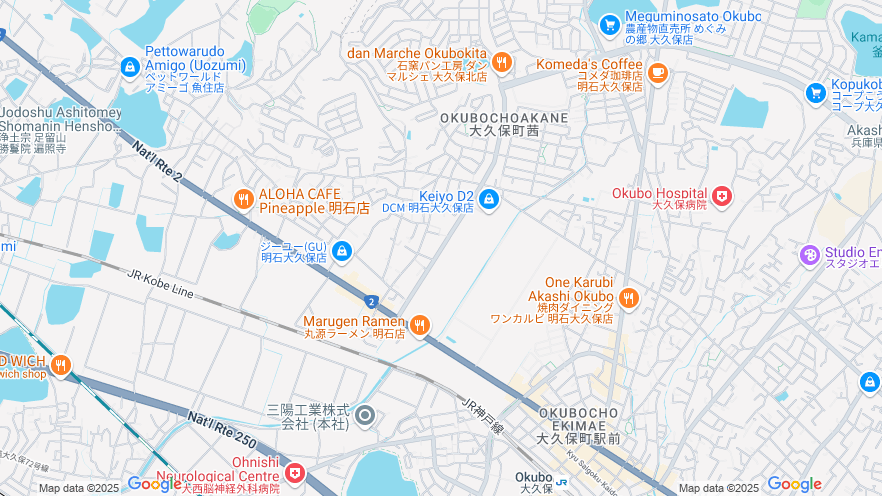
Task: Select the dan Marche Okubokita restaurant pin
Action: 502,62
